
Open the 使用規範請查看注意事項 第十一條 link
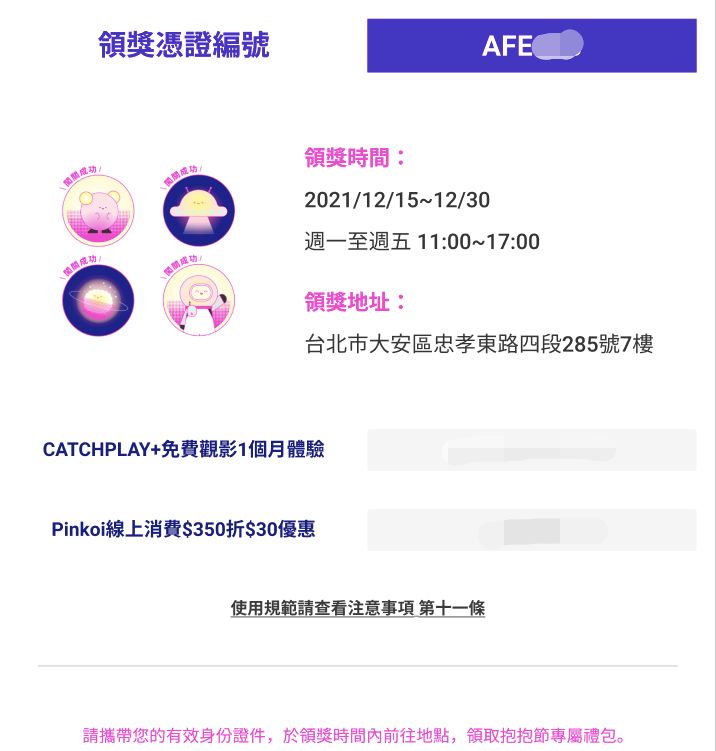(x=357, y=608)
